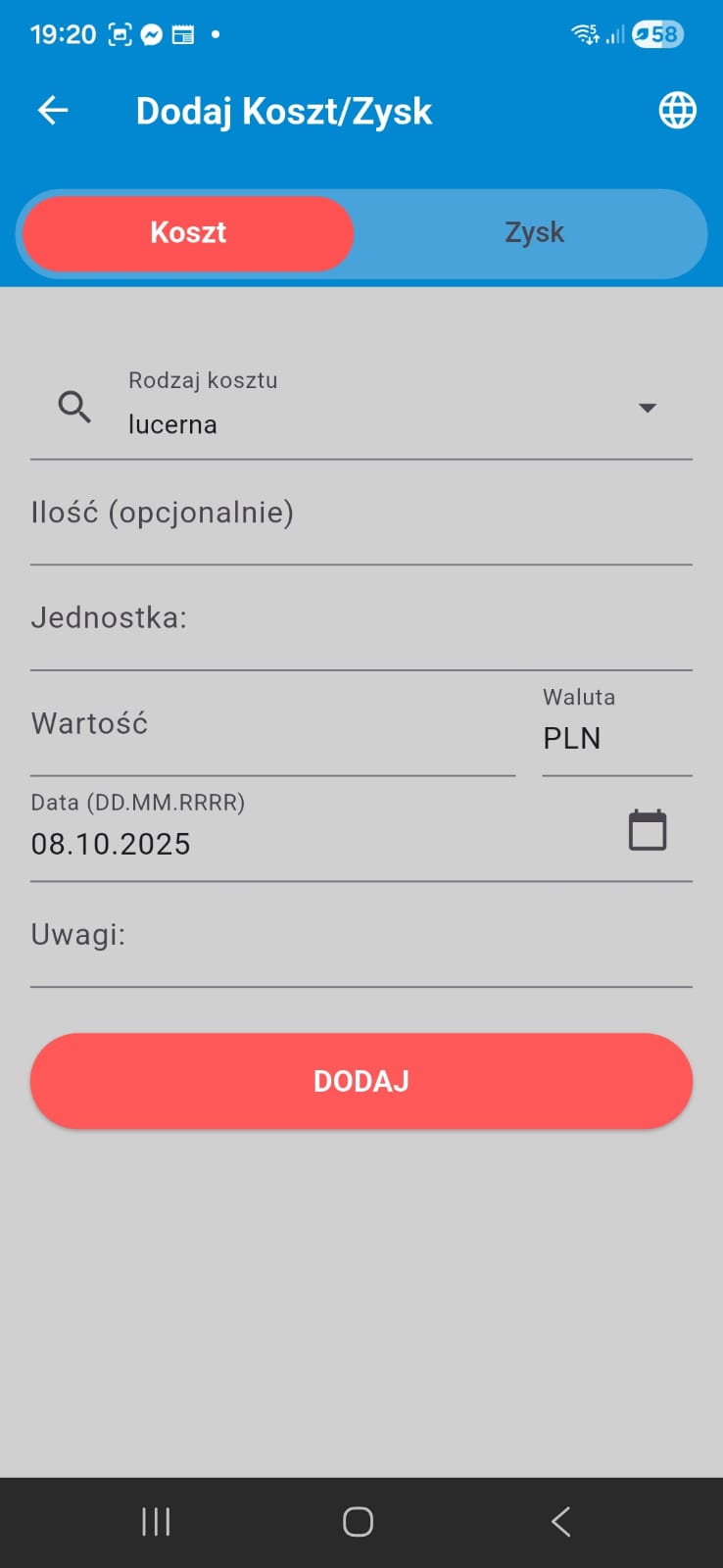Tap the Dodaj Koszt/Zysk title
This screenshot has width=723, height=1568.
click(284, 110)
